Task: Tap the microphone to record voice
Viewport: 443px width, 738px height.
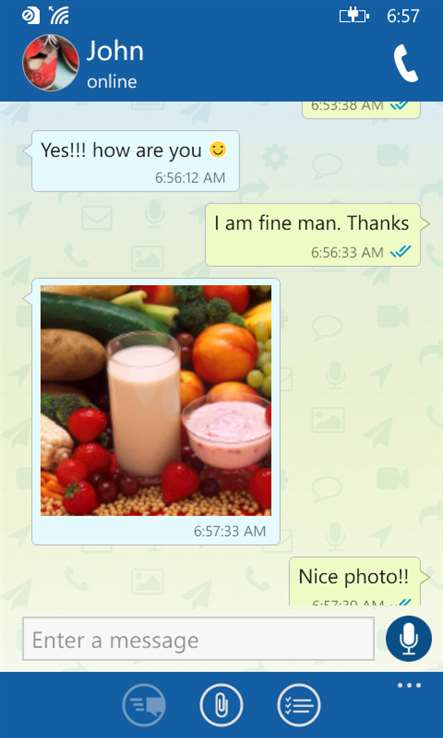Action: (x=409, y=639)
